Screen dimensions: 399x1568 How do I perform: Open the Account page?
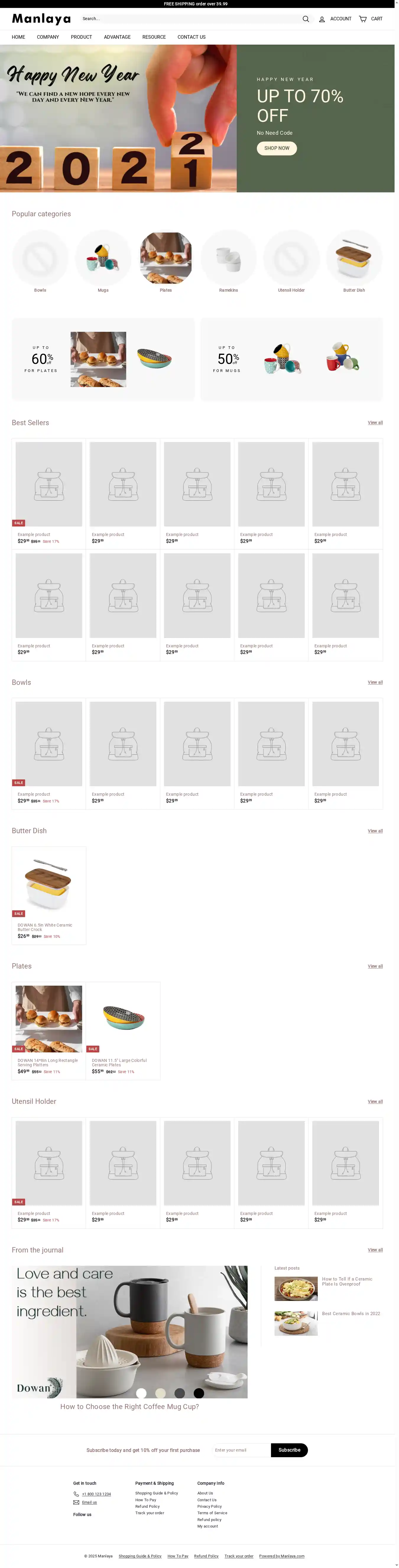click(x=335, y=19)
